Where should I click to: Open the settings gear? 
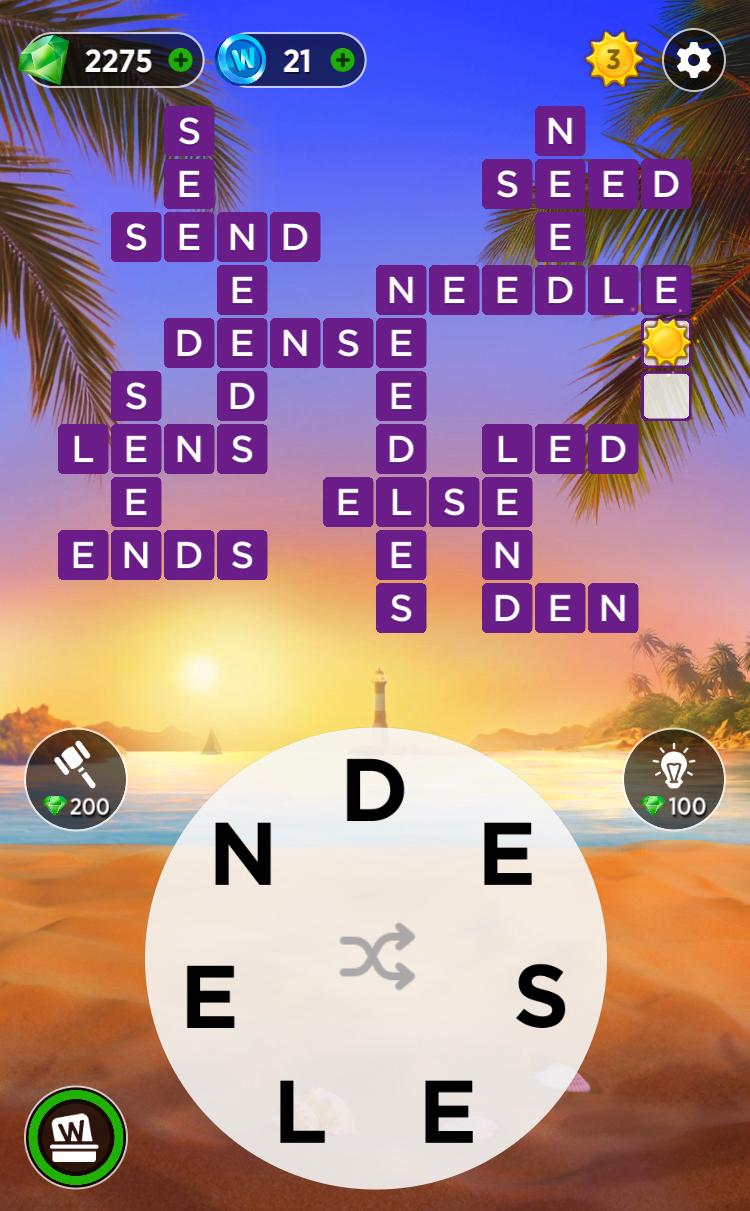point(693,61)
